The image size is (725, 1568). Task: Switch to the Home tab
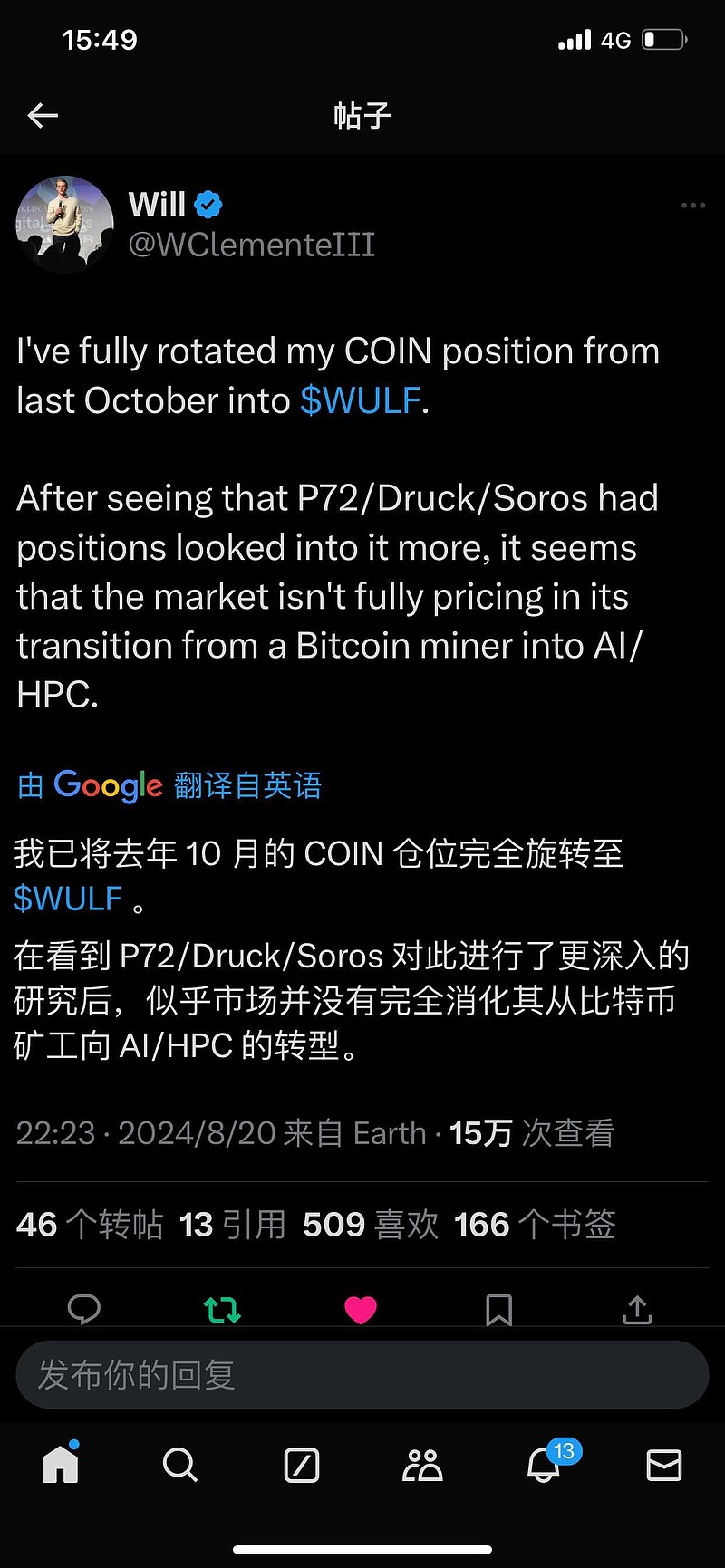point(61,1463)
